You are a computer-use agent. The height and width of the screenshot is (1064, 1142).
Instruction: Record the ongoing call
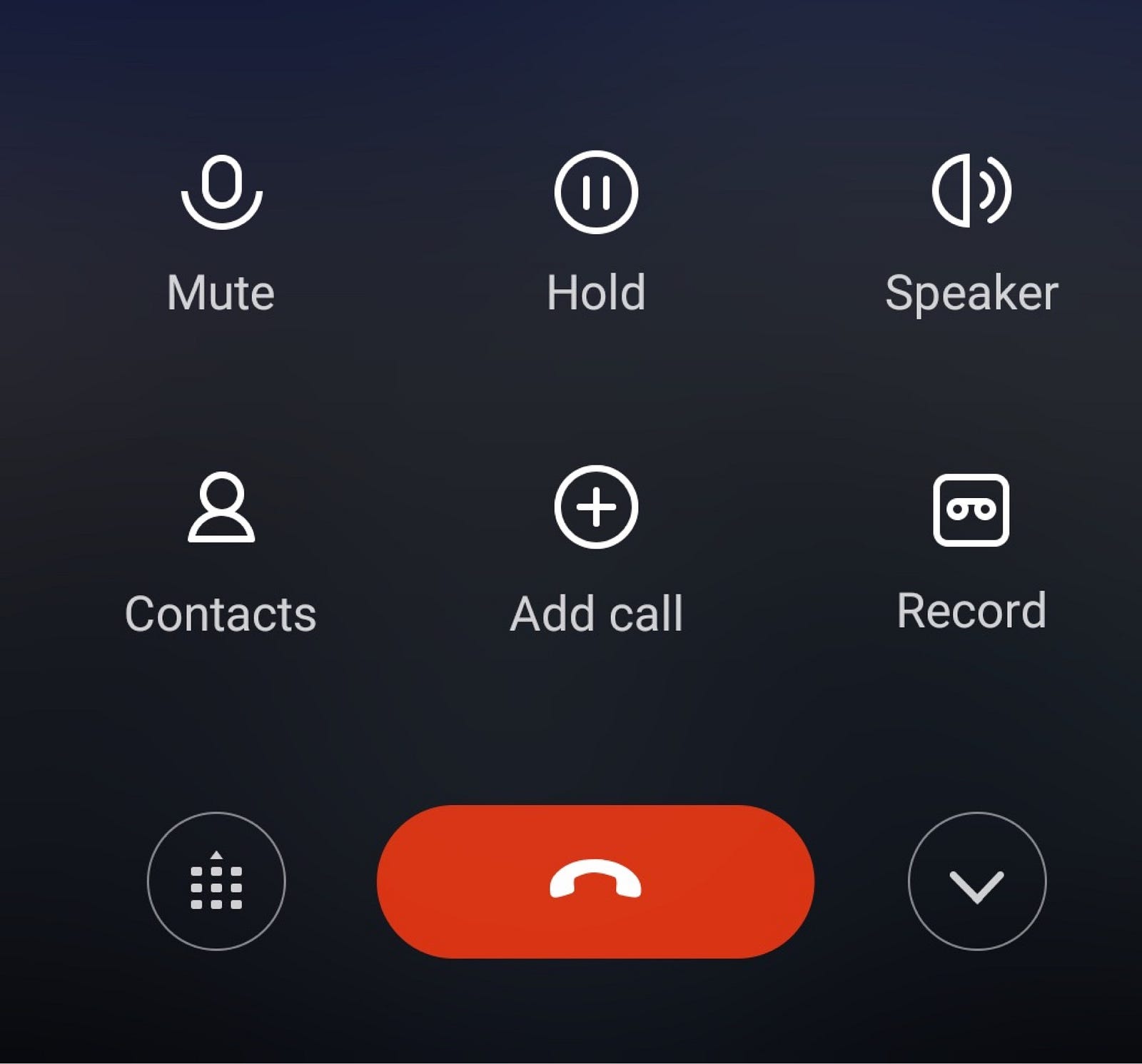click(971, 510)
